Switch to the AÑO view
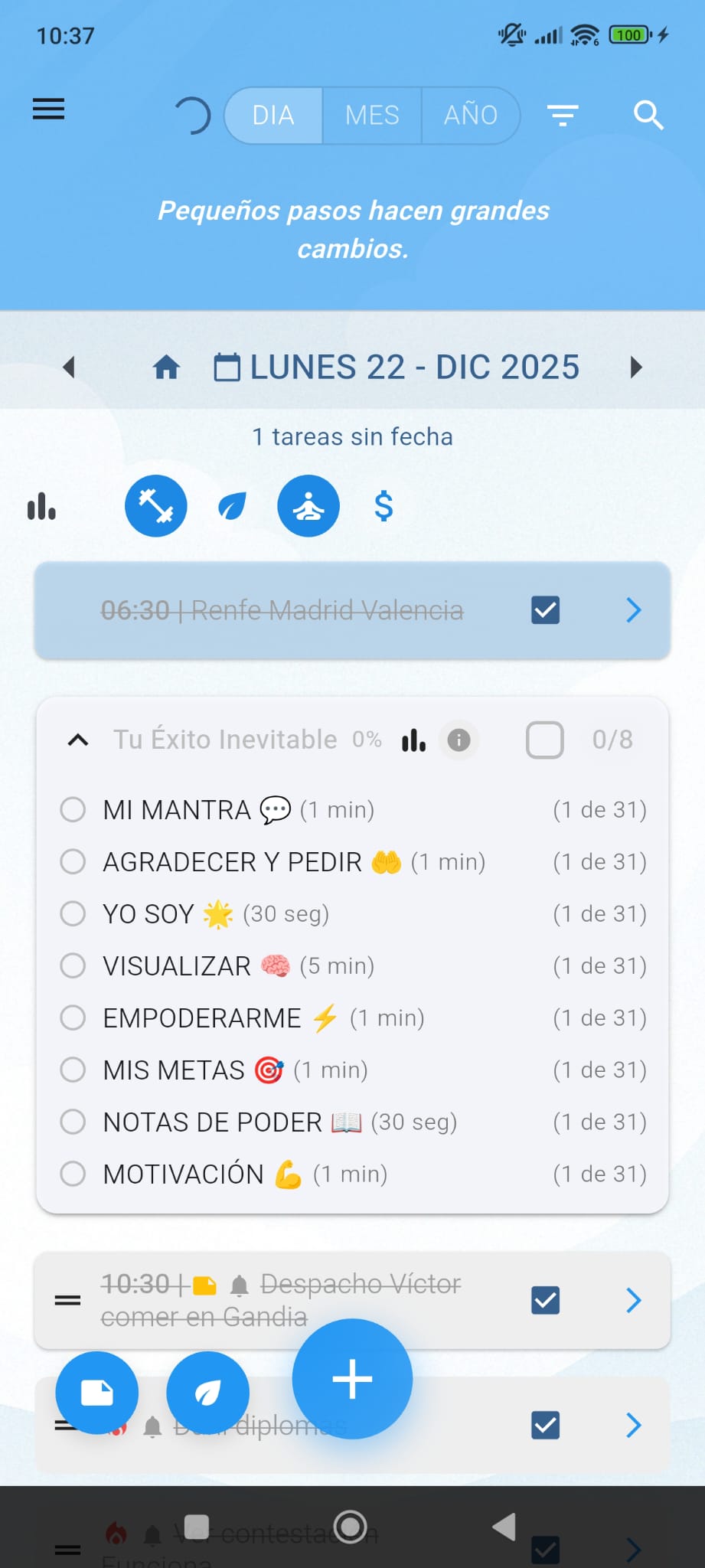Viewport: 705px width, 1568px height. click(470, 116)
